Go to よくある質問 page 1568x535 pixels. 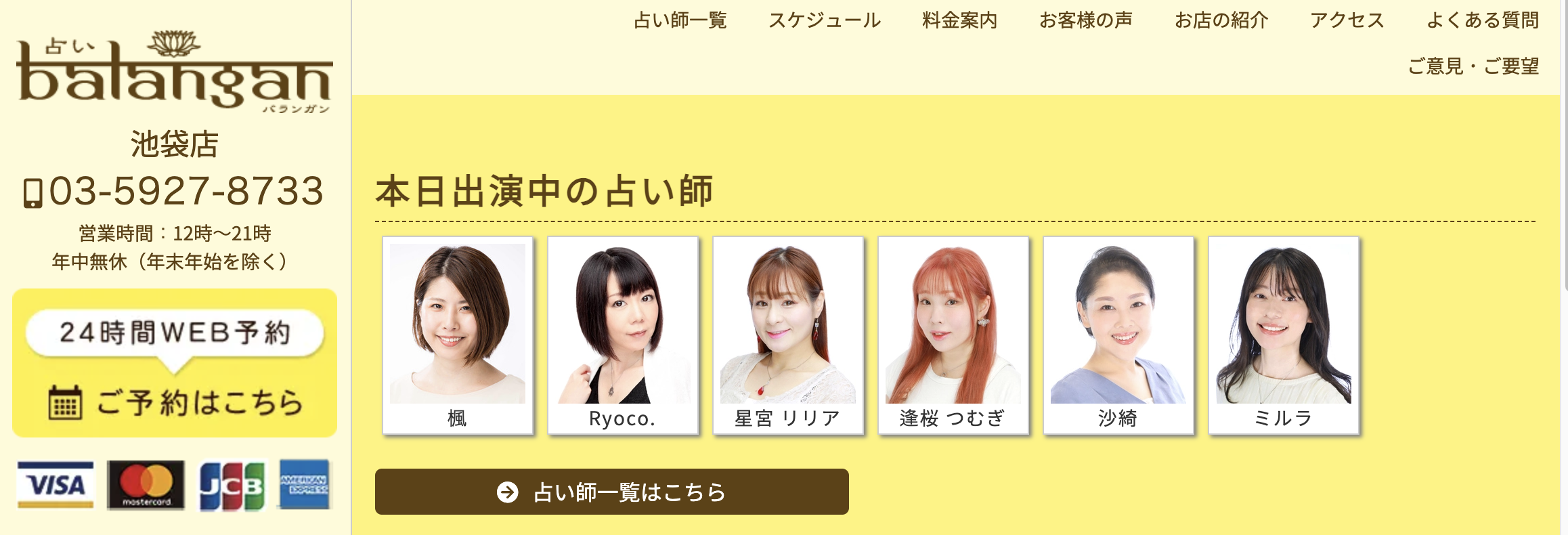click(x=1482, y=20)
